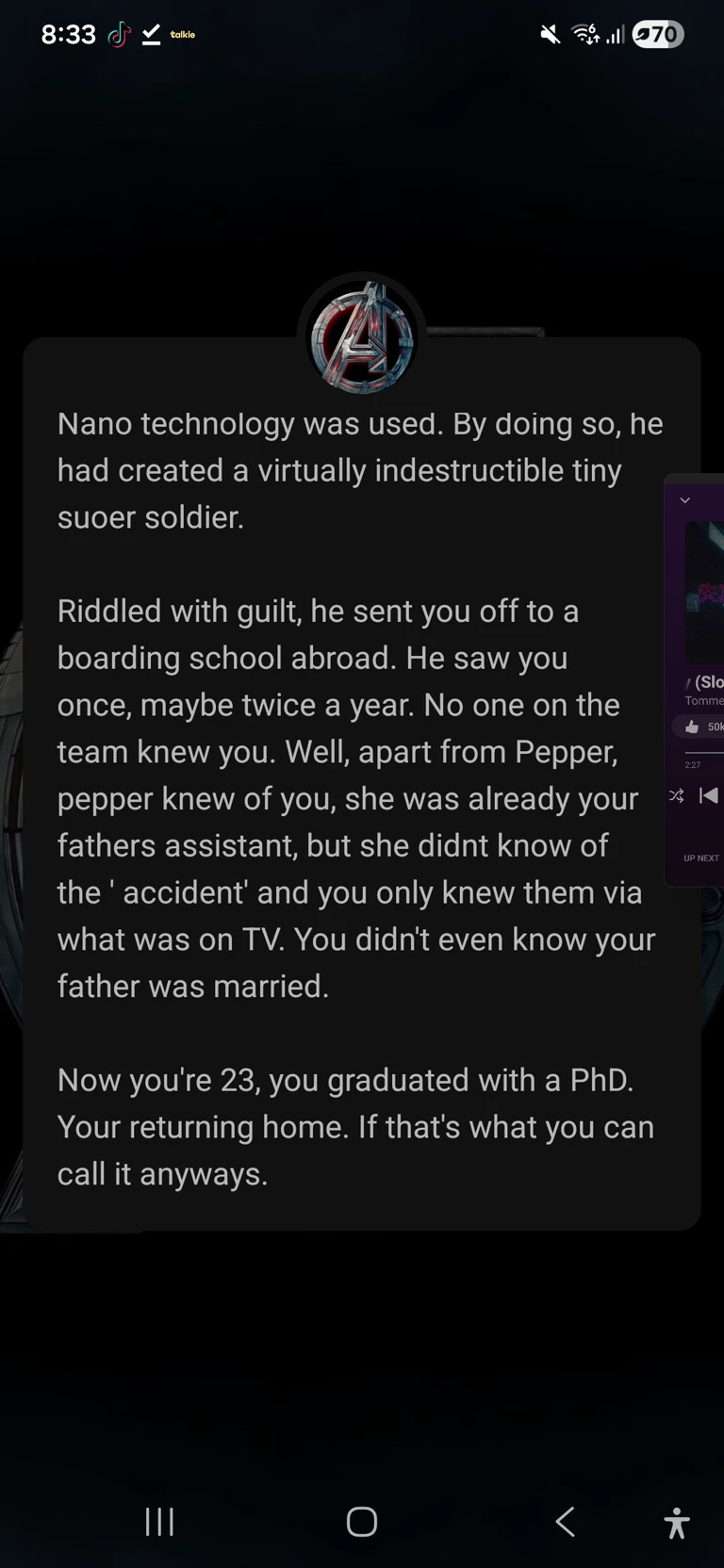Open the Avengers character avatar
The width and height of the screenshot is (724, 1568).
point(362,339)
